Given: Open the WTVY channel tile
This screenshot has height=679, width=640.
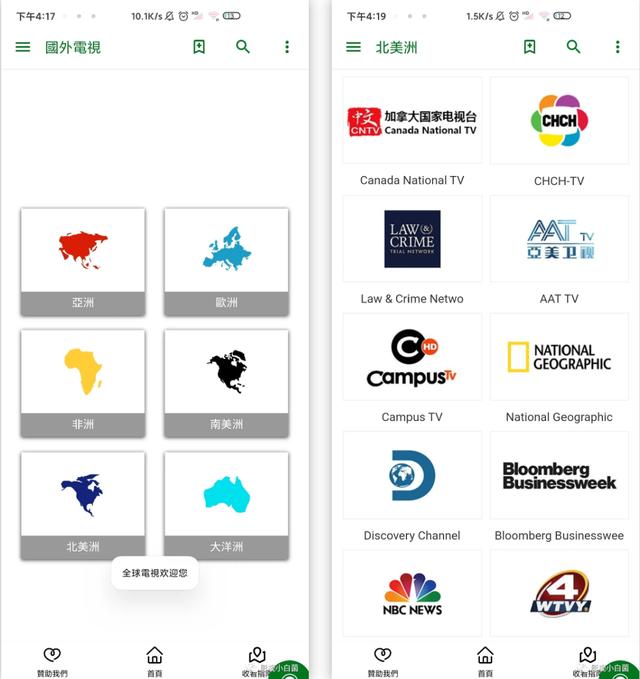Looking at the screenshot, I should click(559, 593).
